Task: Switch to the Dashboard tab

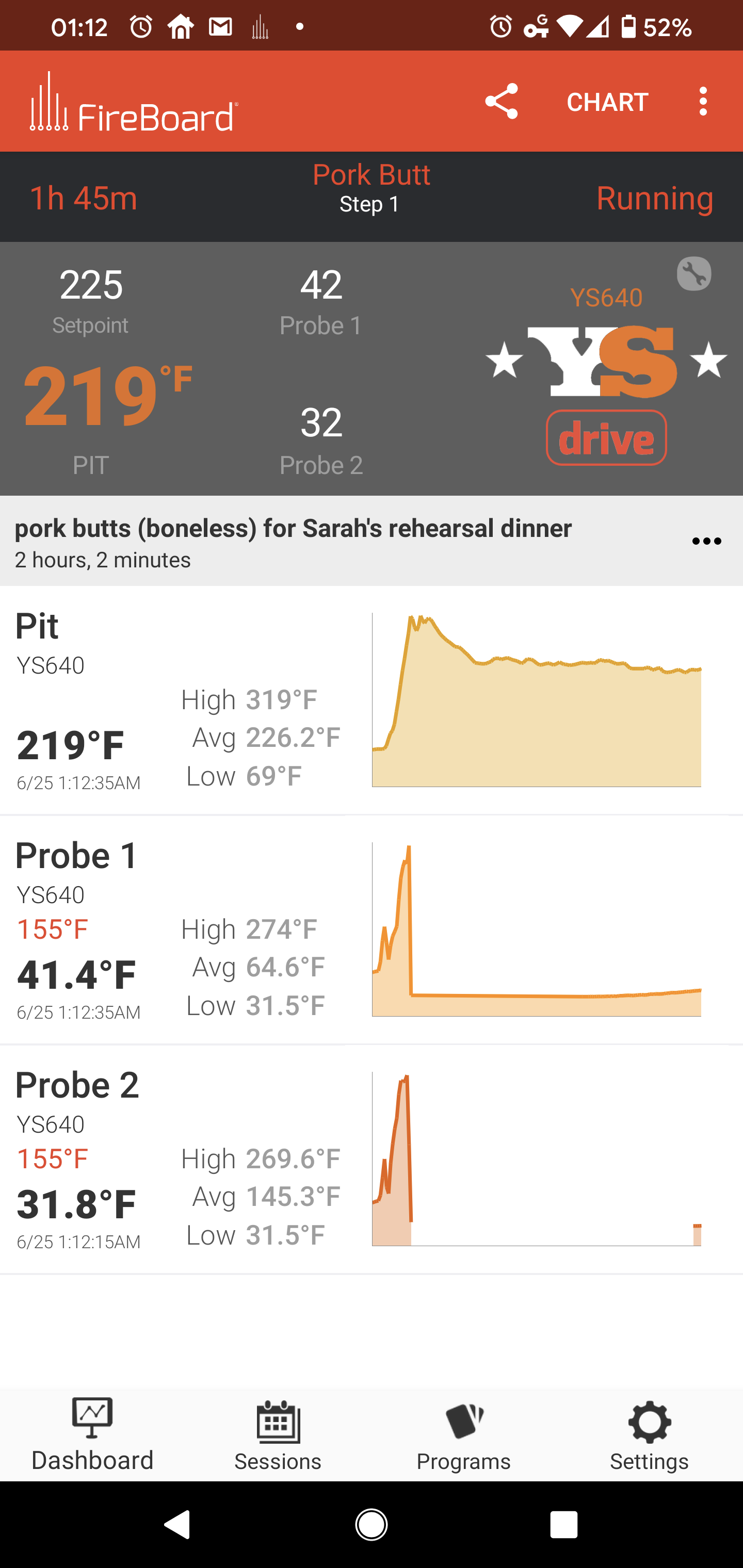Action: click(92, 1435)
